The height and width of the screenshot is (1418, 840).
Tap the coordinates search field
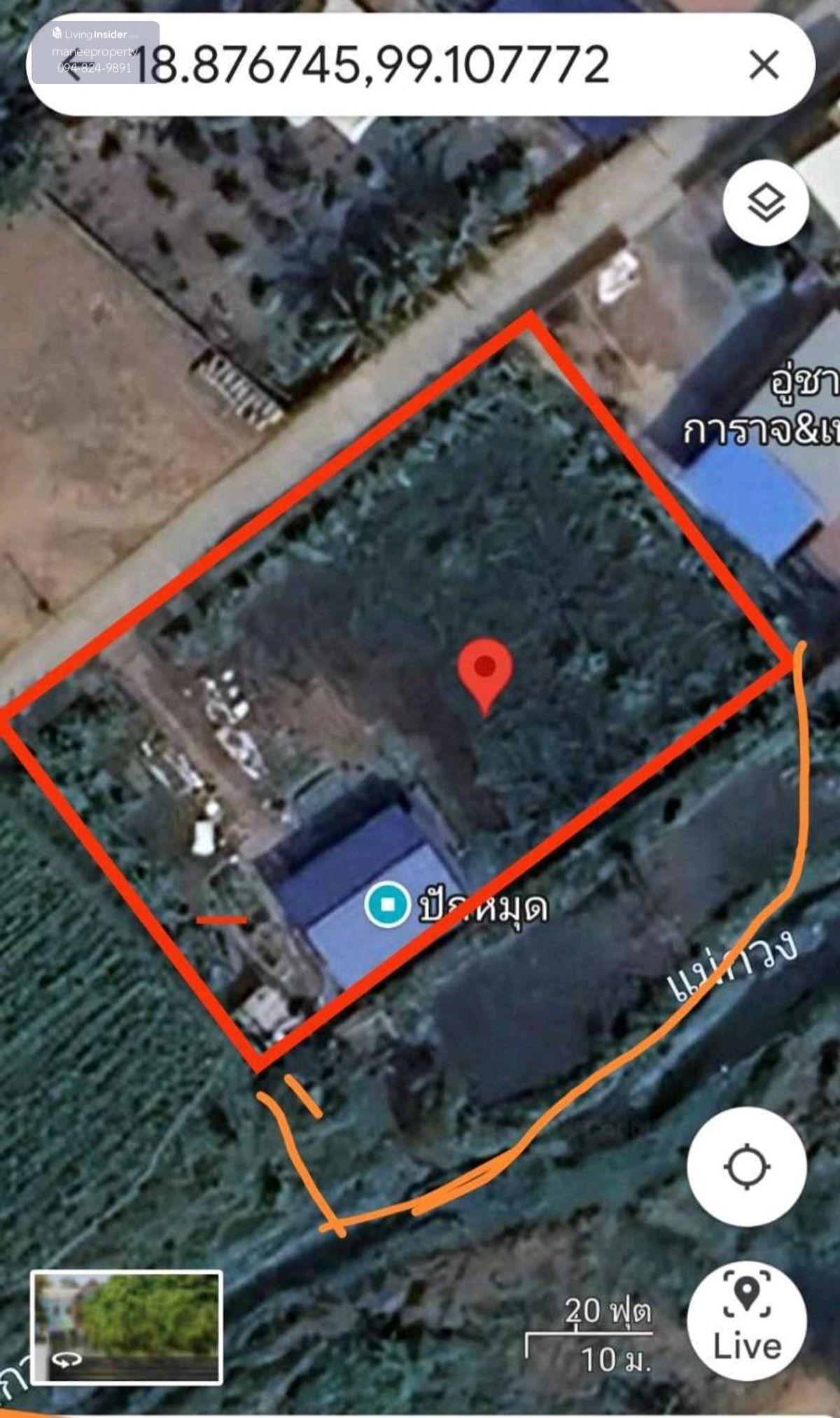pos(392,65)
